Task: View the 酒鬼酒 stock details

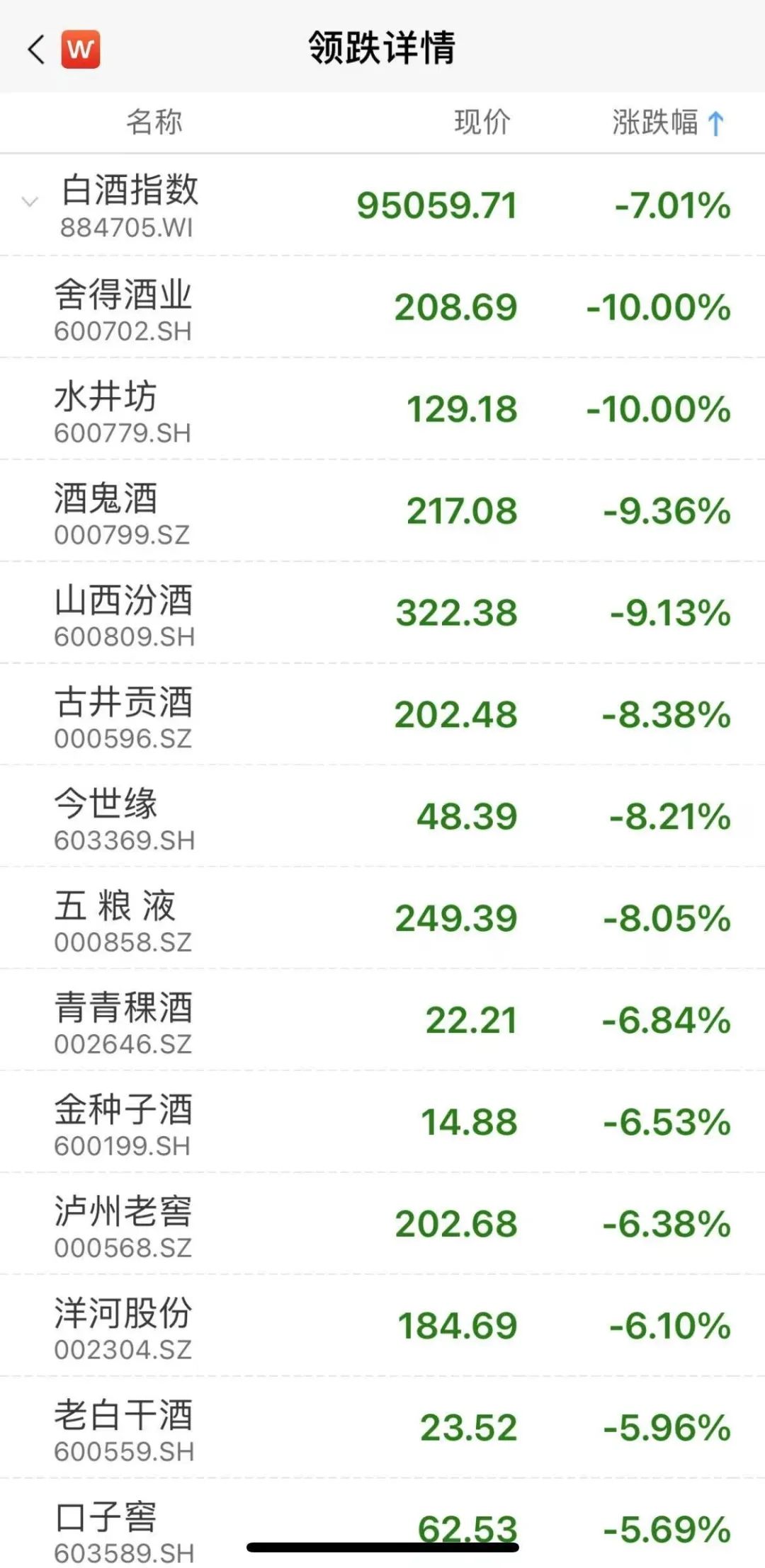Action: coord(382,511)
